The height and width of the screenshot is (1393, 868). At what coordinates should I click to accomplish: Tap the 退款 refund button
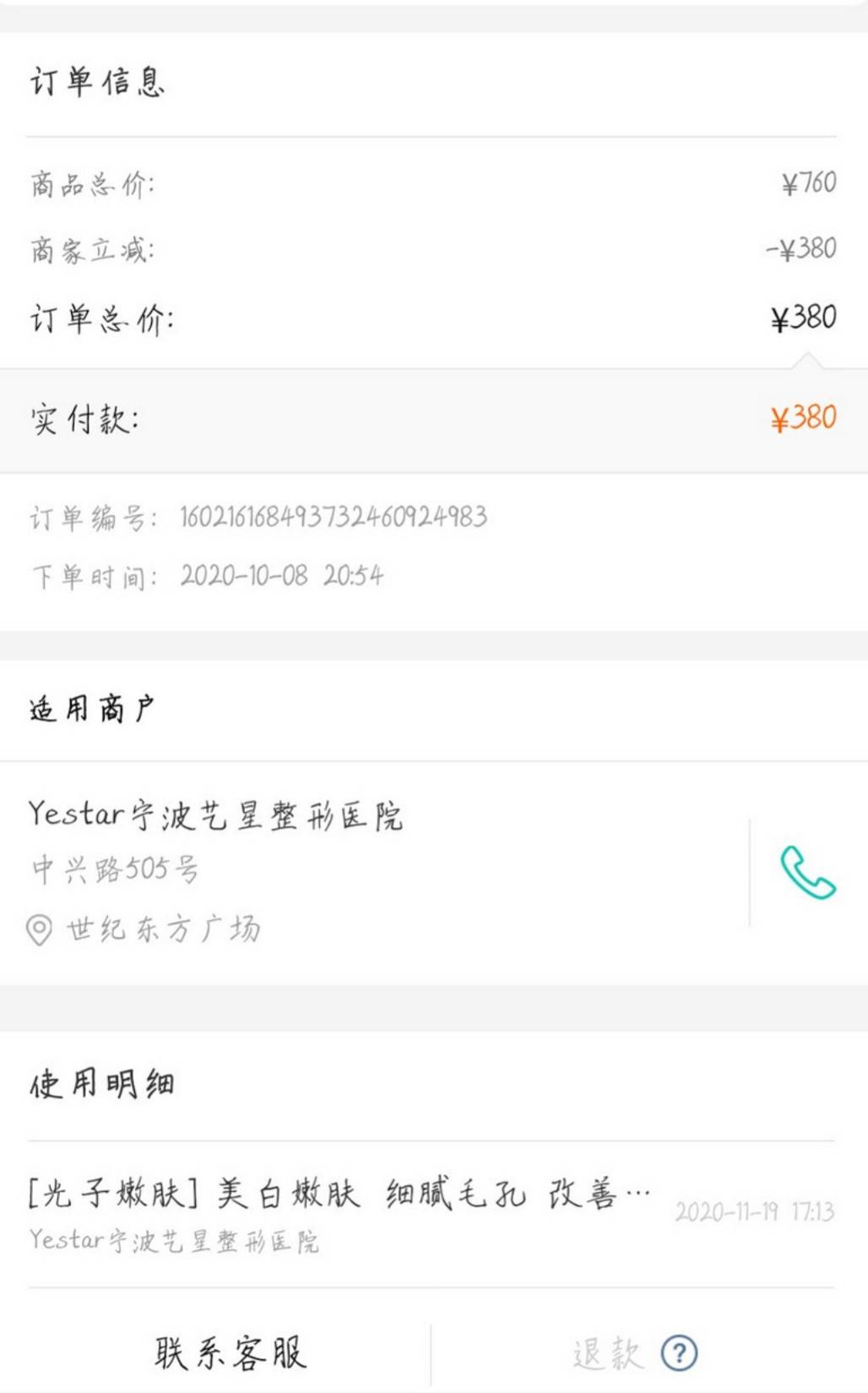(607, 1353)
